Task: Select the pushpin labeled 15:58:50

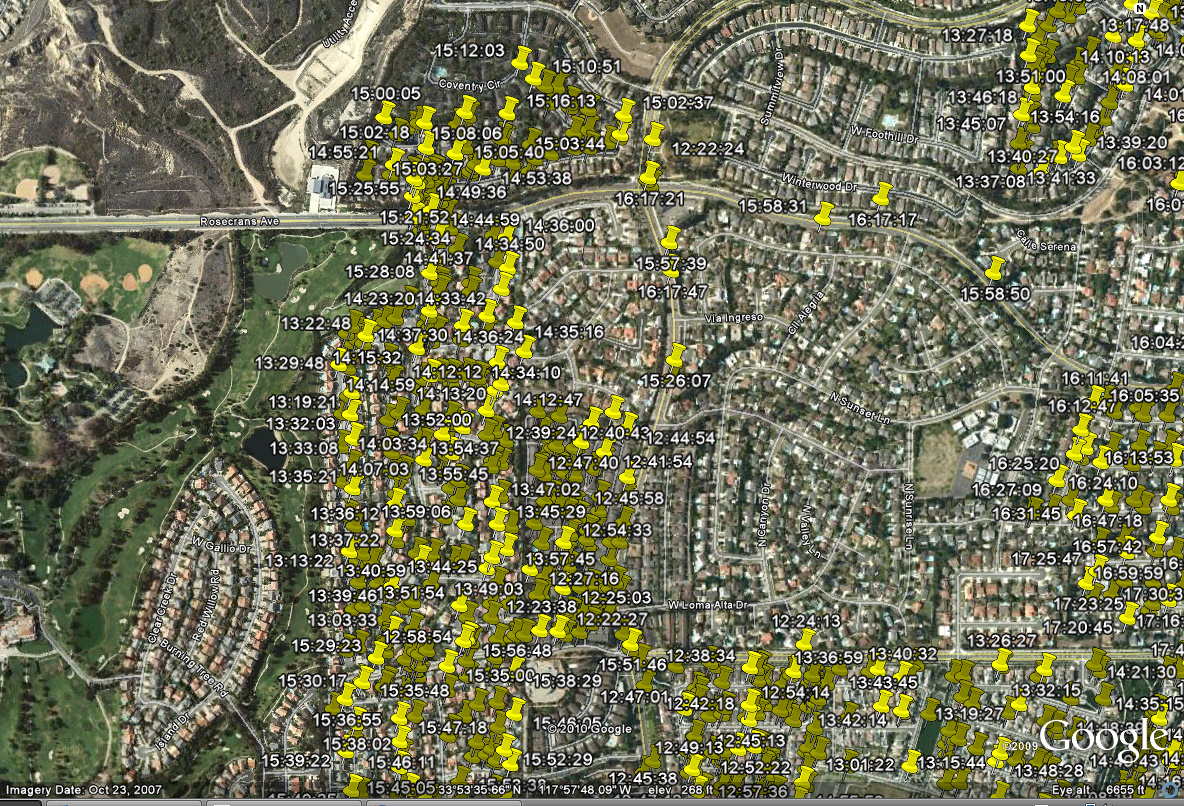Action: tap(994, 268)
